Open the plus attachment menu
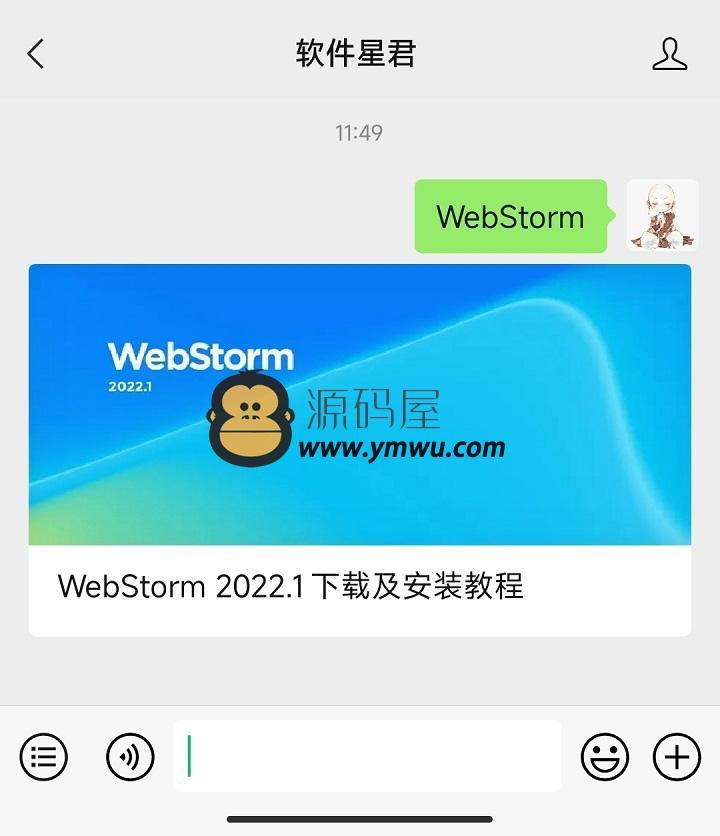Image resolution: width=720 pixels, height=836 pixels. point(677,757)
